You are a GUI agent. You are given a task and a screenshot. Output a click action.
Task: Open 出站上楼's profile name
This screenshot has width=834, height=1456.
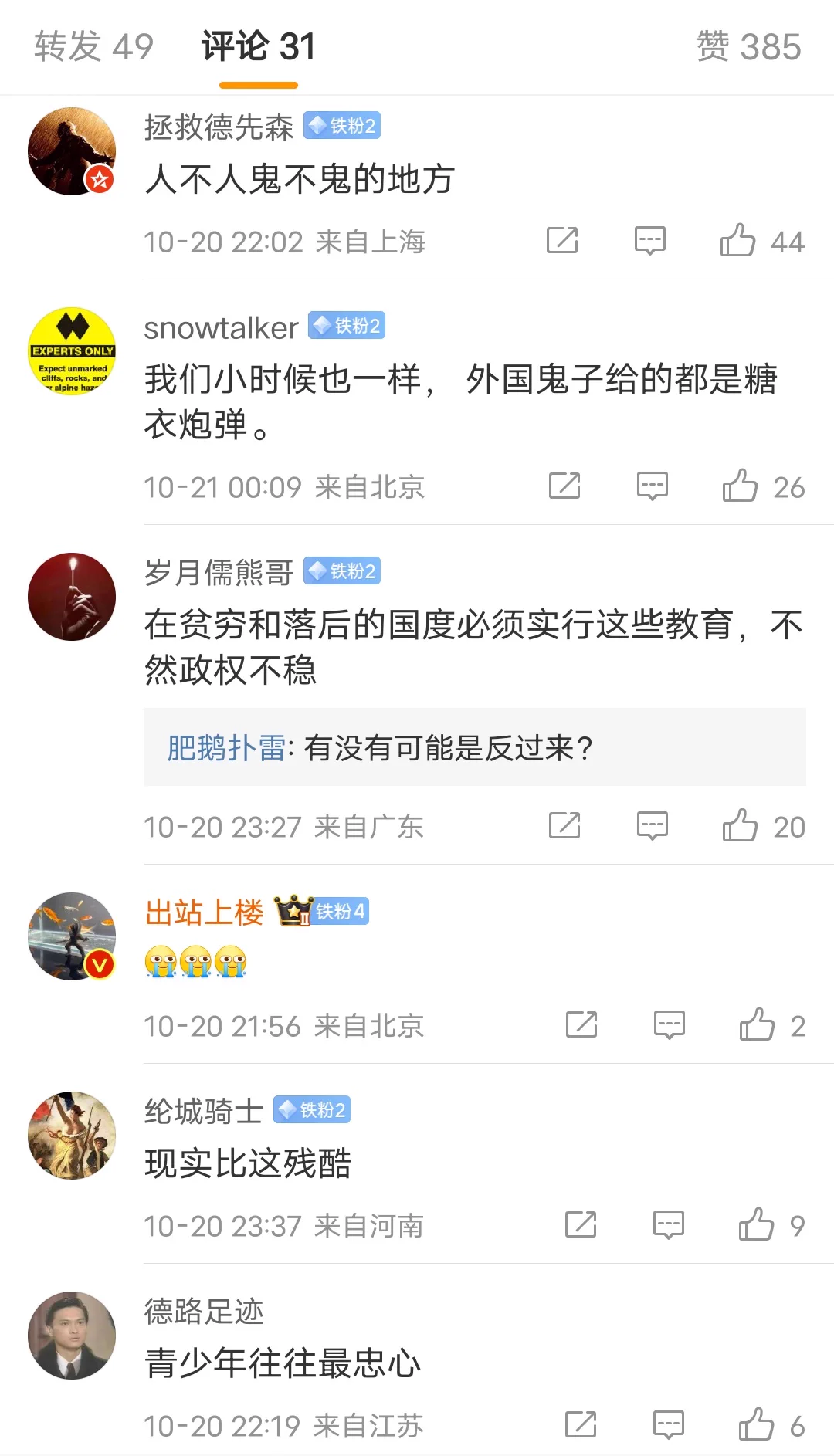pos(204,912)
